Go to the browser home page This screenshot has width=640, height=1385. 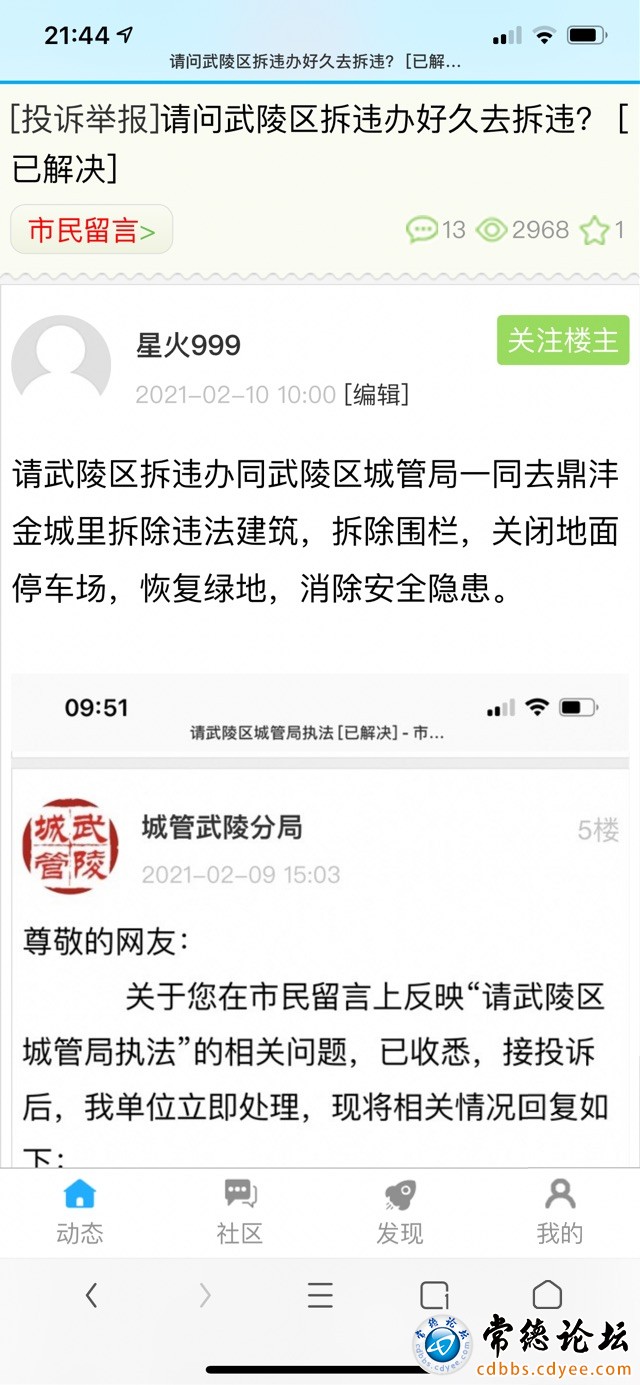tap(547, 1296)
